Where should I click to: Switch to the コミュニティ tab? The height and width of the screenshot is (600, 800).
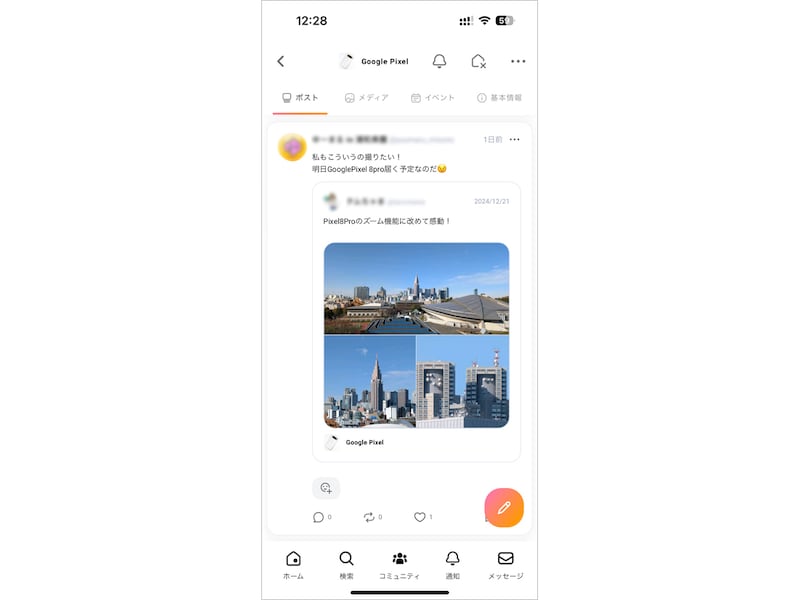(x=399, y=564)
